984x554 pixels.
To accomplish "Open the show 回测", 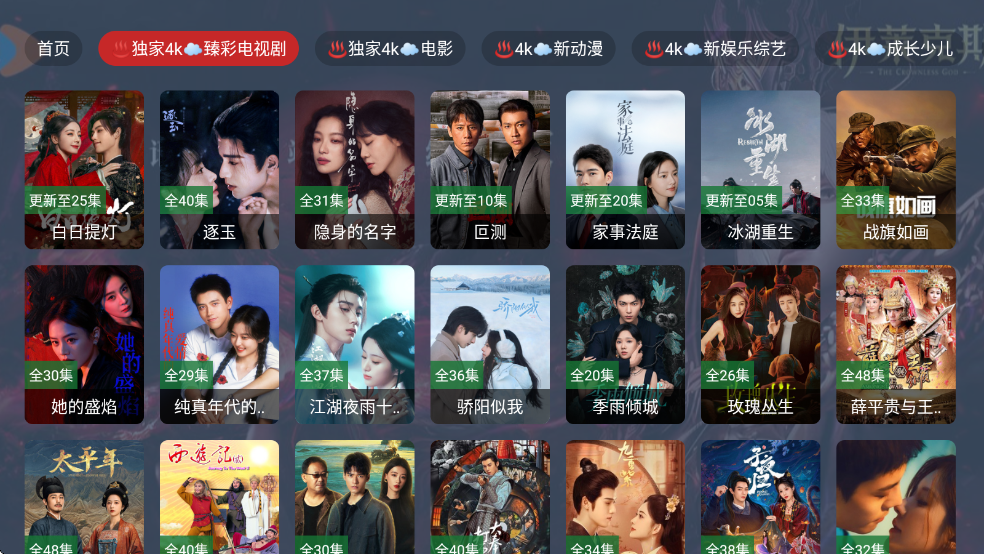I will pyautogui.click(x=490, y=170).
